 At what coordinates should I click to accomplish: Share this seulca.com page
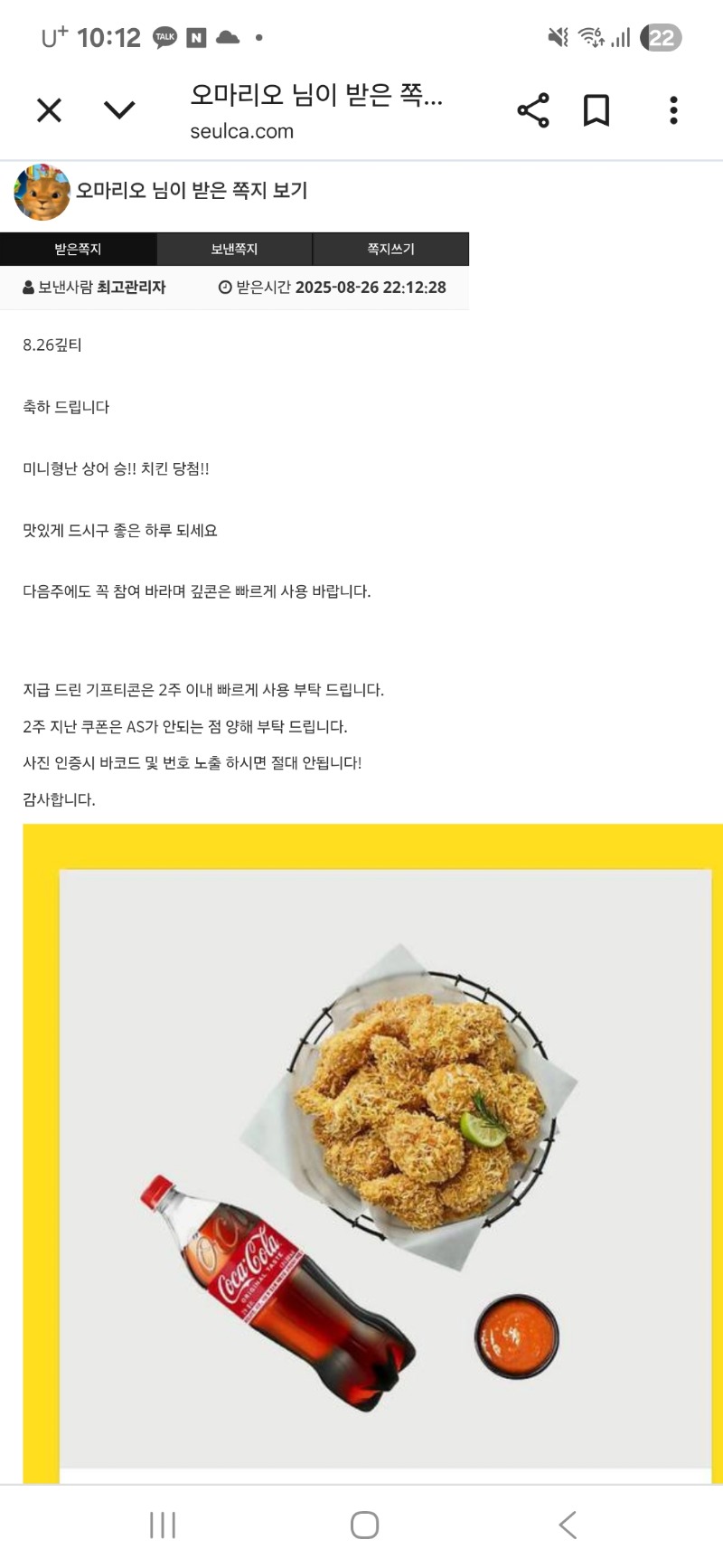coord(533,110)
